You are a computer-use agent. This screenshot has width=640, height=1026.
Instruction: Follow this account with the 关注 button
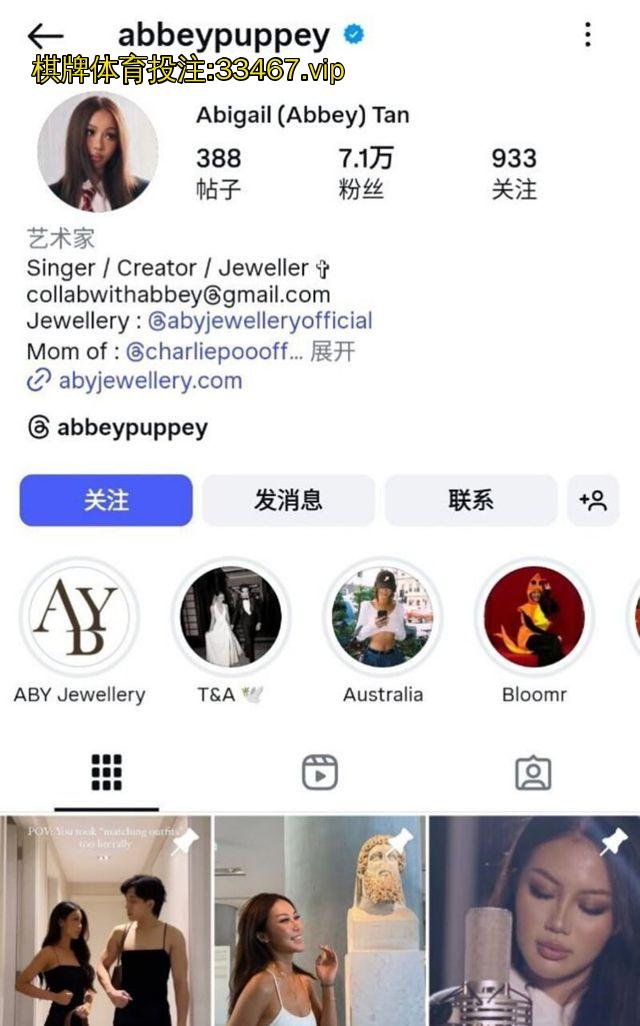(x=106, y=500)
